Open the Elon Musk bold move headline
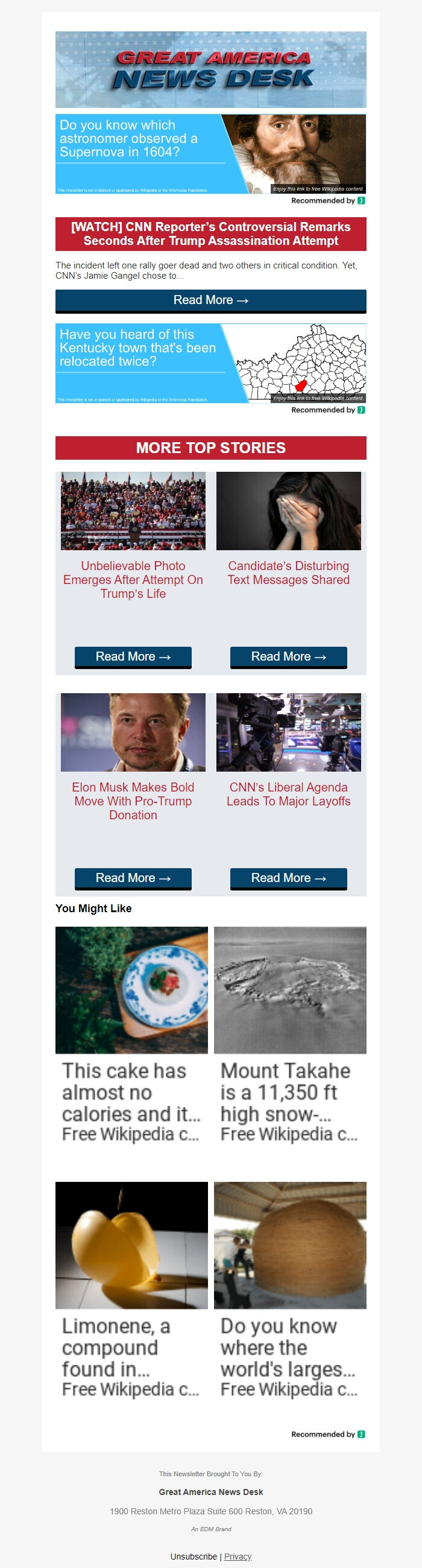Screen dimensions: 422x1568 [x=133, y=801]
